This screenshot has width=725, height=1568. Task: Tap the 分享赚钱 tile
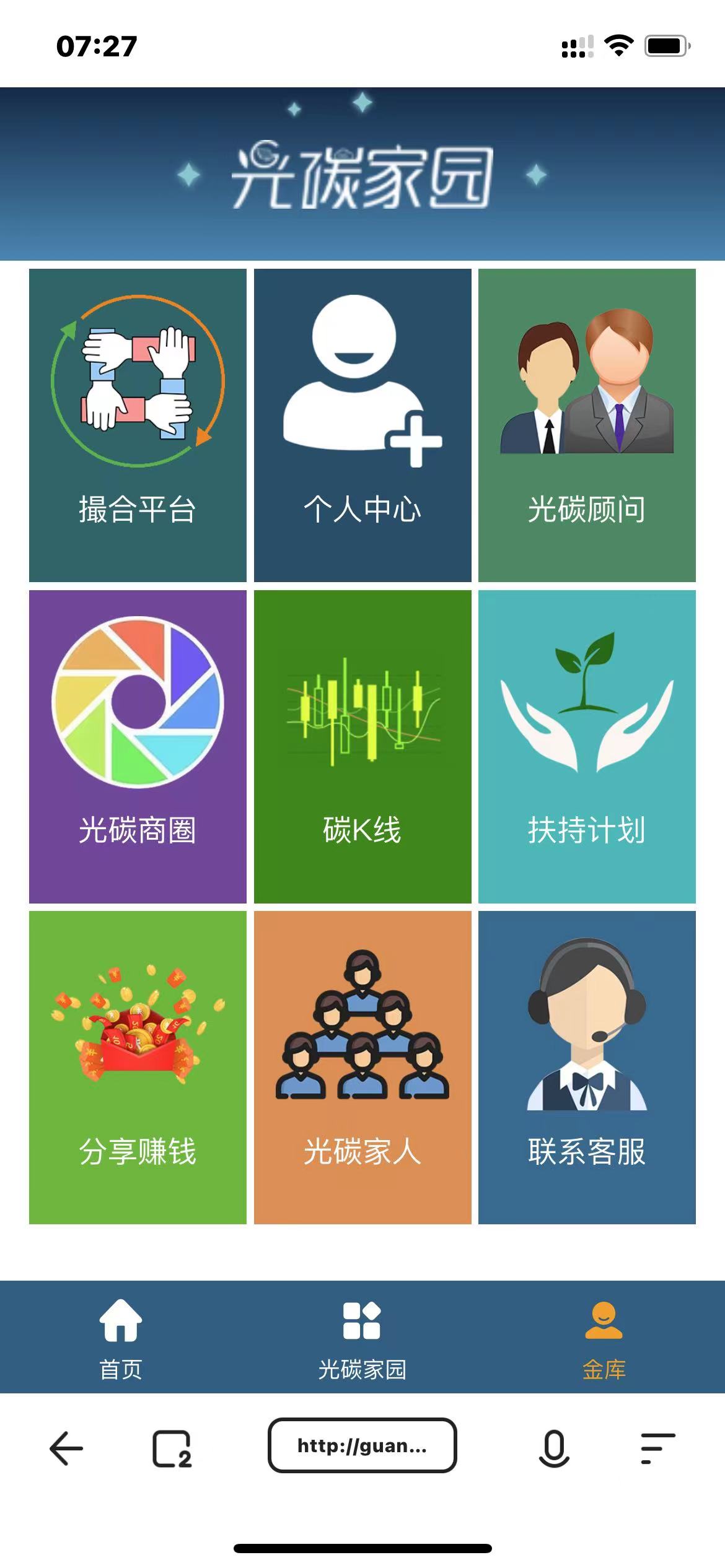[x=138, y=1067]
